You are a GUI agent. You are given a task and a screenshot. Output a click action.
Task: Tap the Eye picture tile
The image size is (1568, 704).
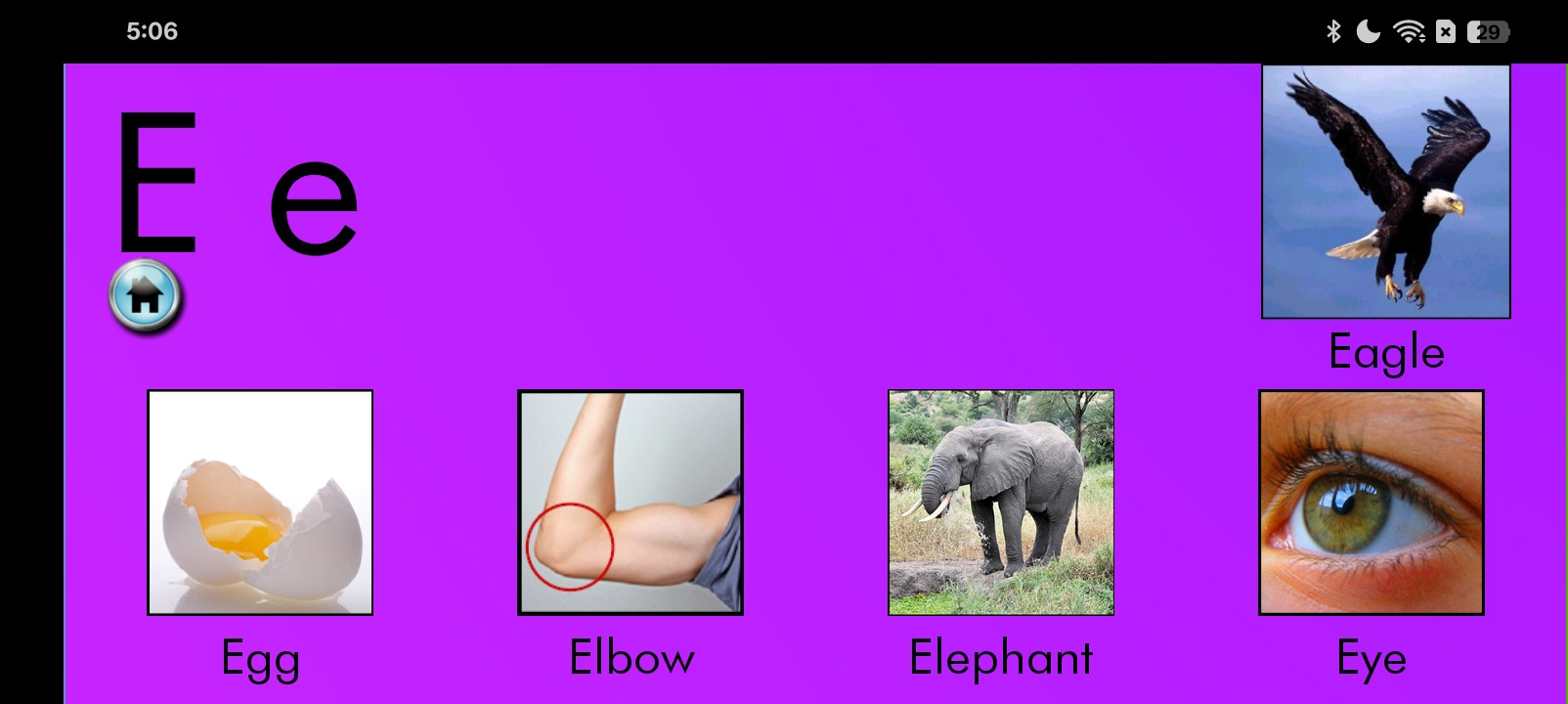pos(1371,503)
